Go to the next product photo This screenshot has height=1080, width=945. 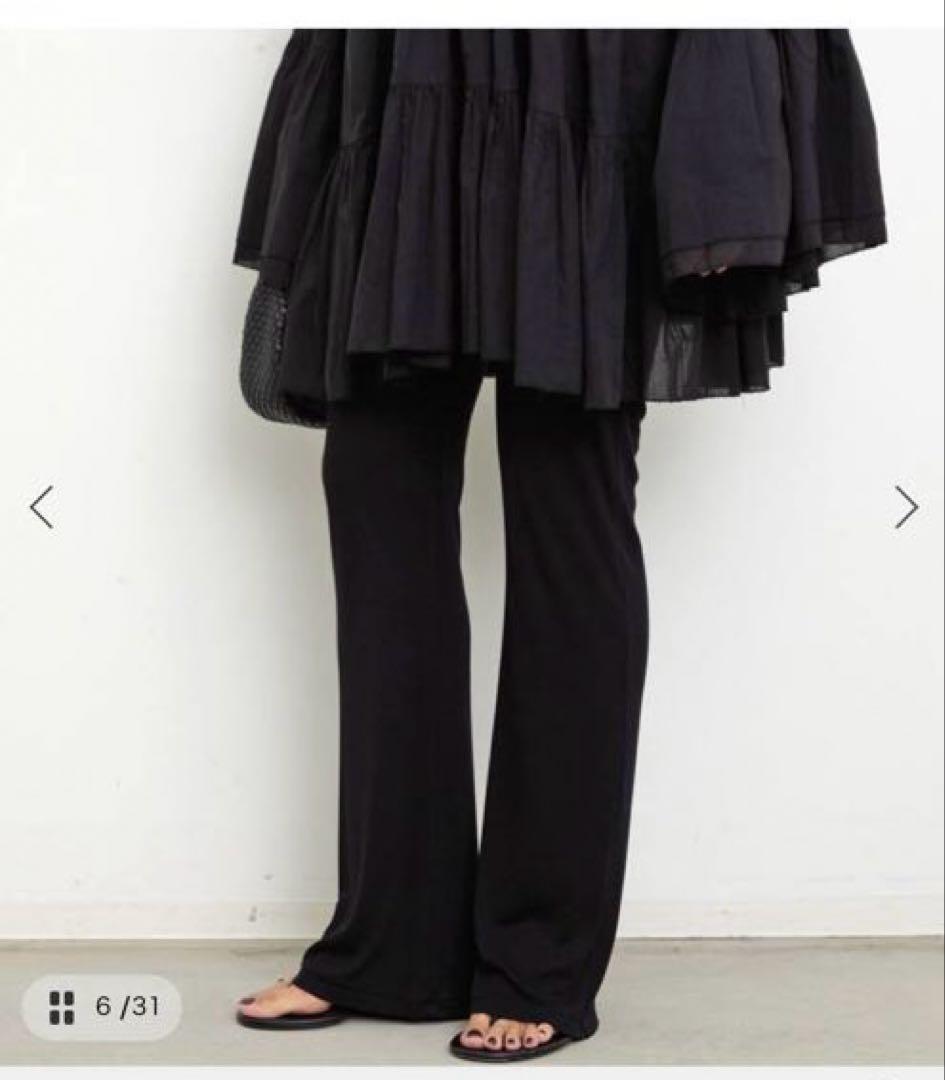click(906, 507)
